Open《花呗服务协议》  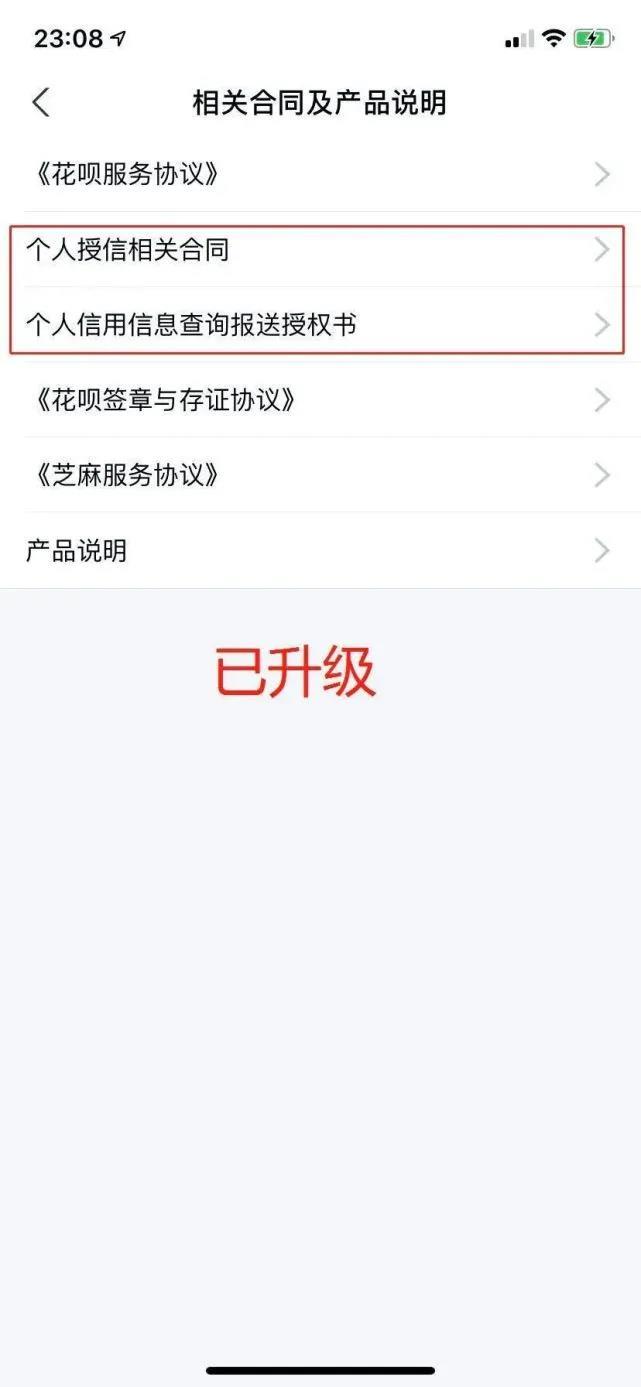(320, 175)
